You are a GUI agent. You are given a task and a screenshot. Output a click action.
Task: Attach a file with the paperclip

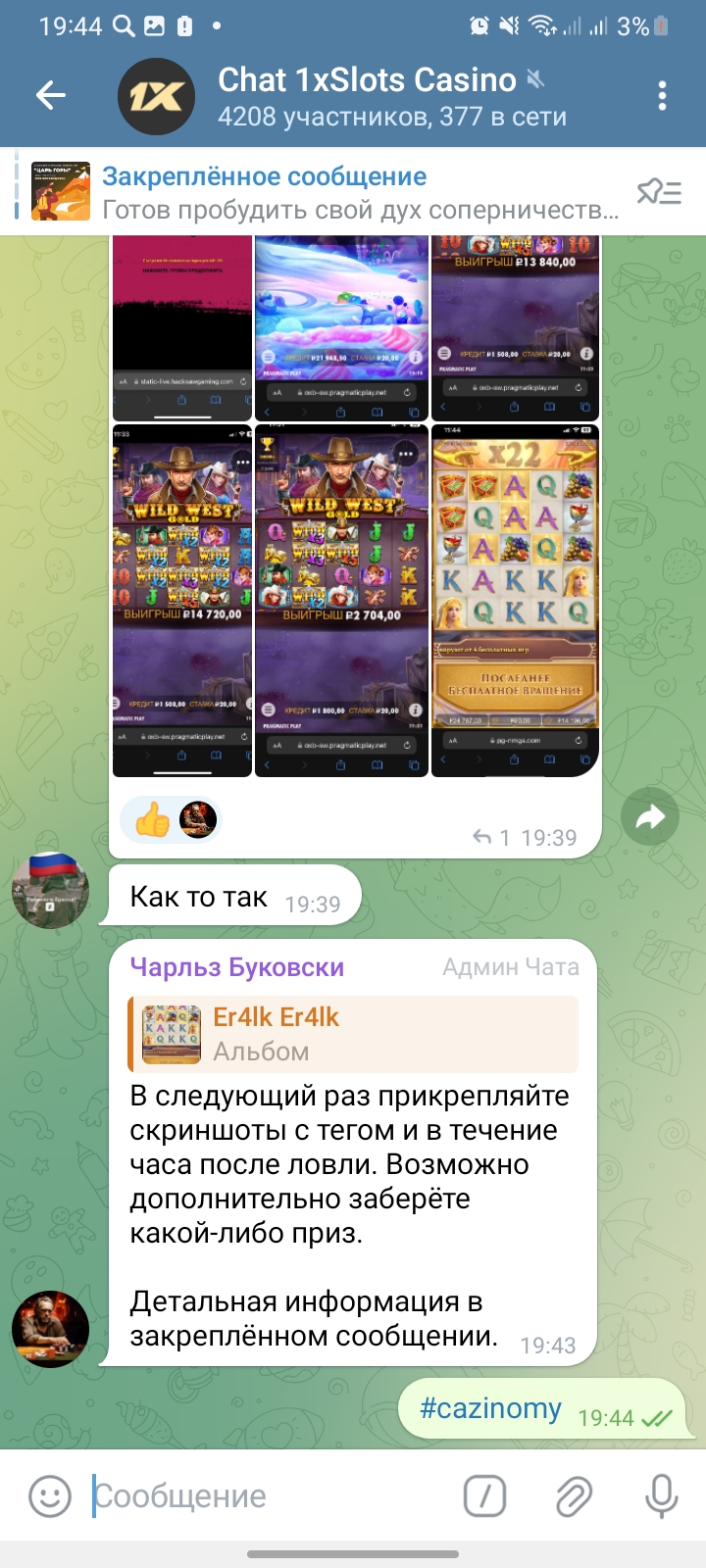click(574, 1496)
